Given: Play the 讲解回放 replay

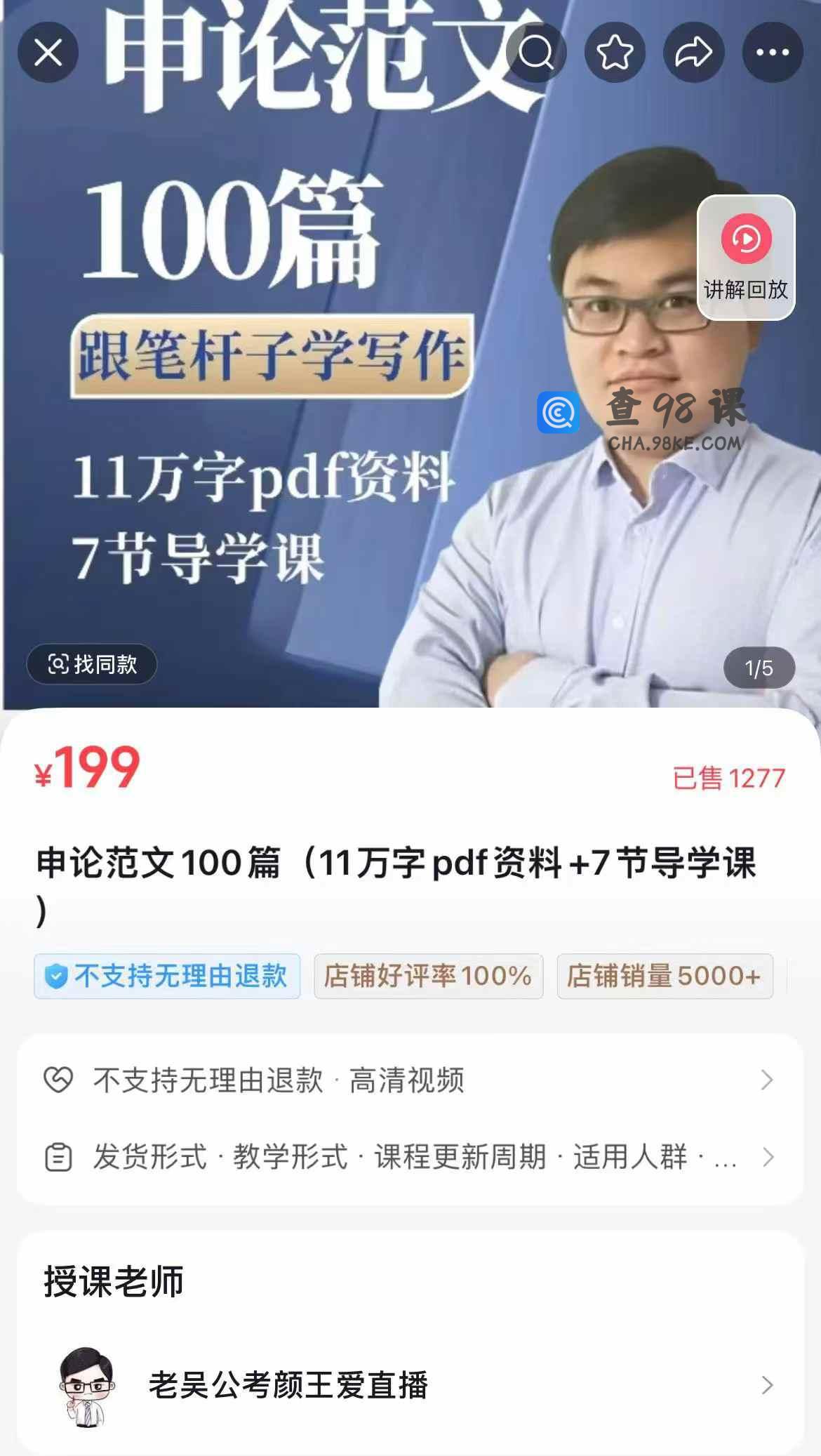Looking at the screenshot, I should pyautogui.click(x=746, y=257).
